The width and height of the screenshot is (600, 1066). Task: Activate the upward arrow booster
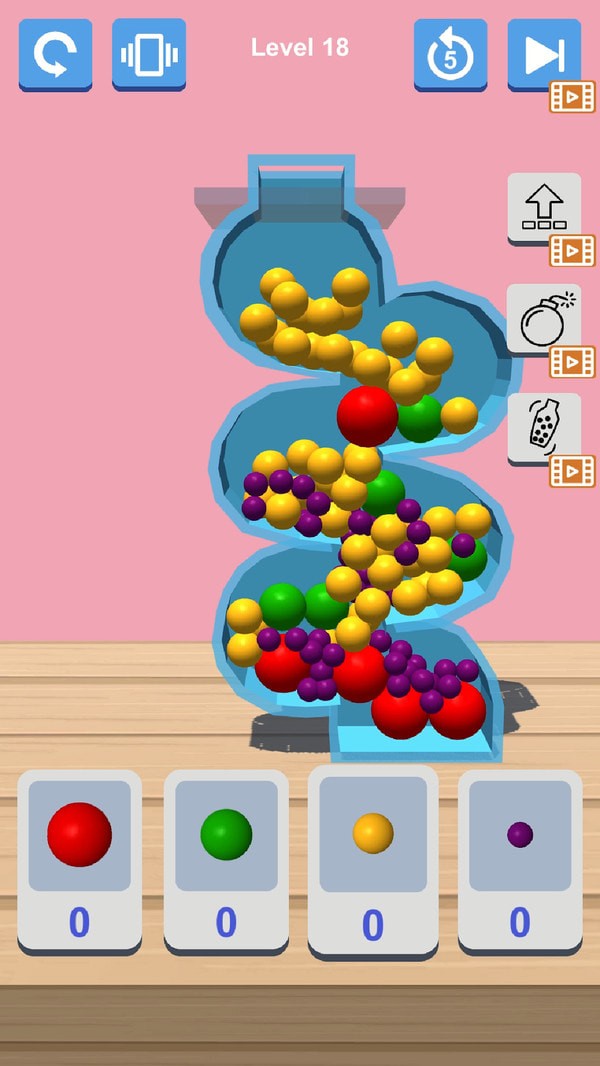(543, 207)
